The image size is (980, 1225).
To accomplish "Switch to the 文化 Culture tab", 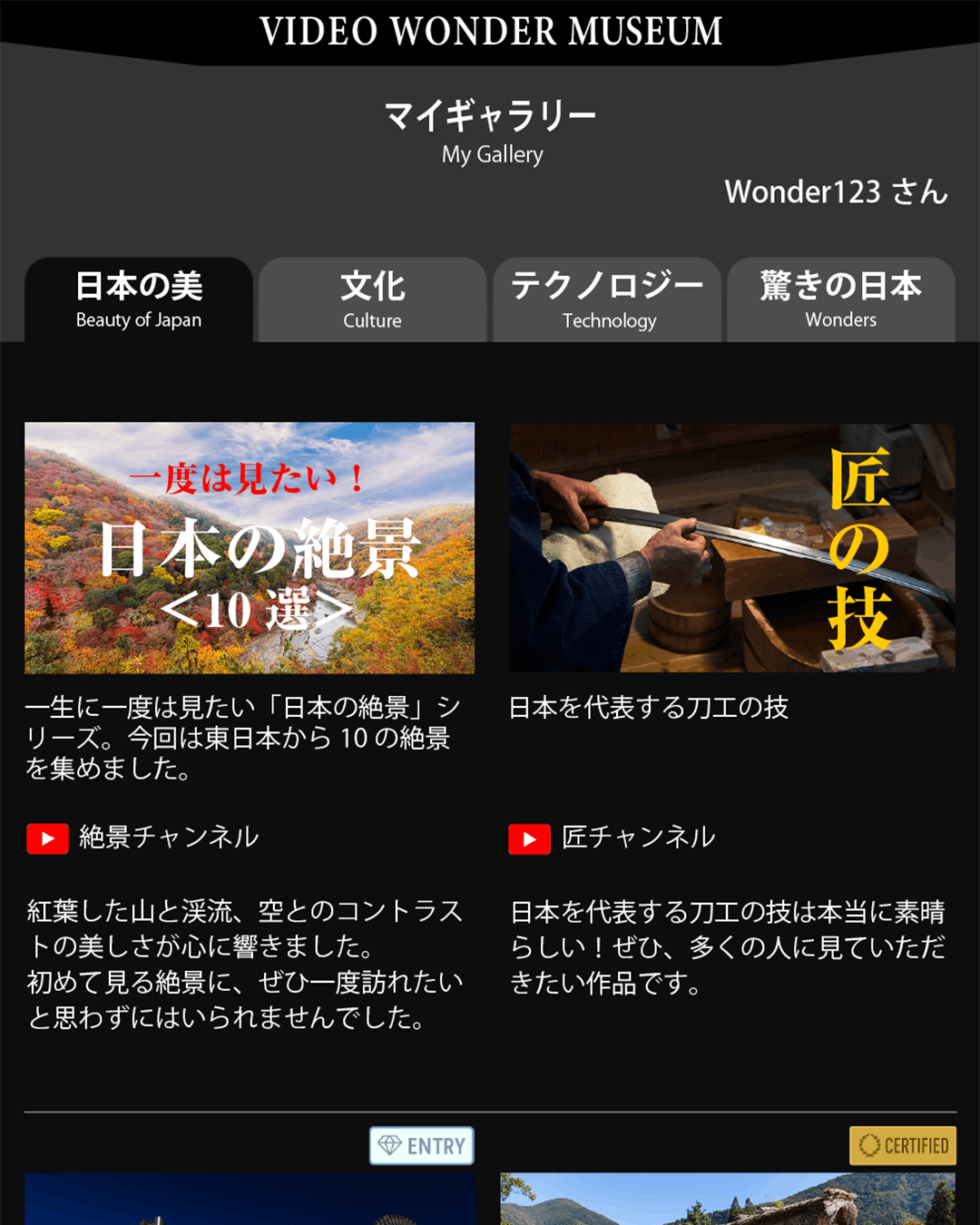I will click(x=372, y=299).
